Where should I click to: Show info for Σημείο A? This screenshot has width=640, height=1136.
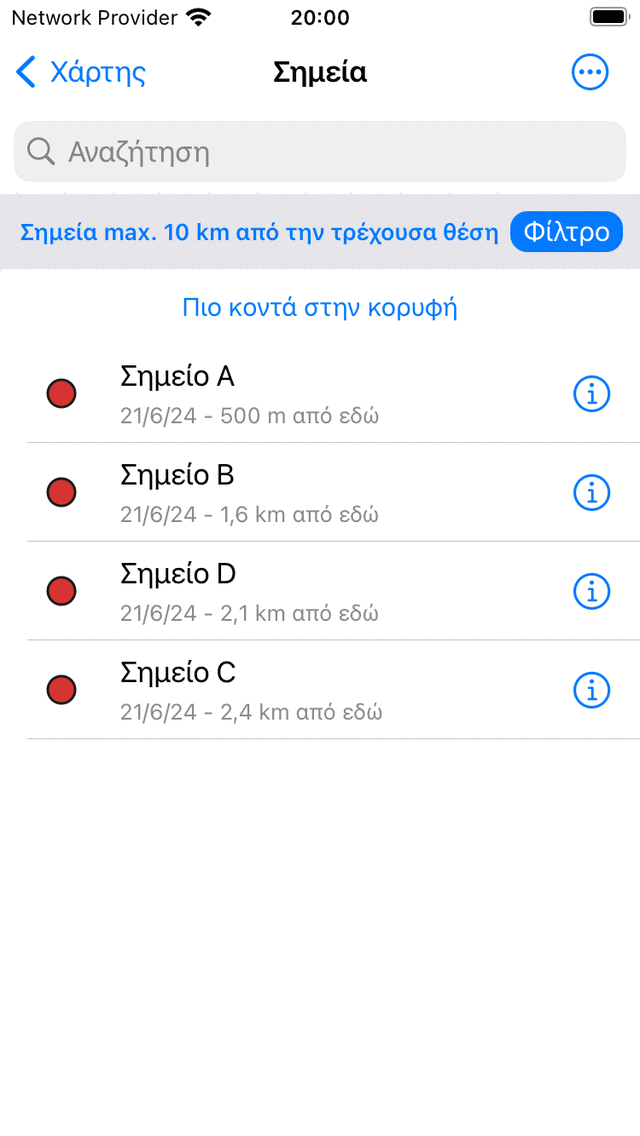[592, 394]
